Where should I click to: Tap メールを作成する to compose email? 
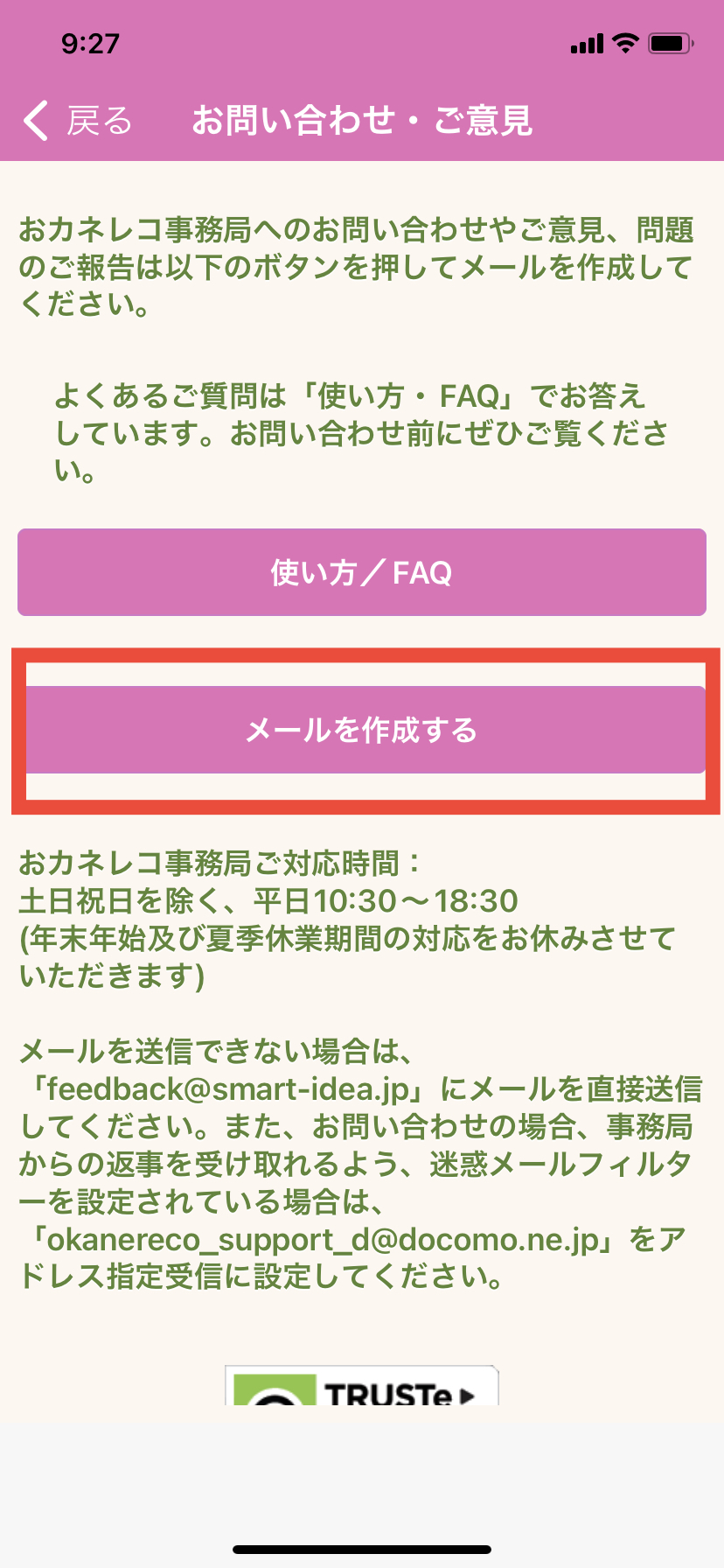(362, 730)
